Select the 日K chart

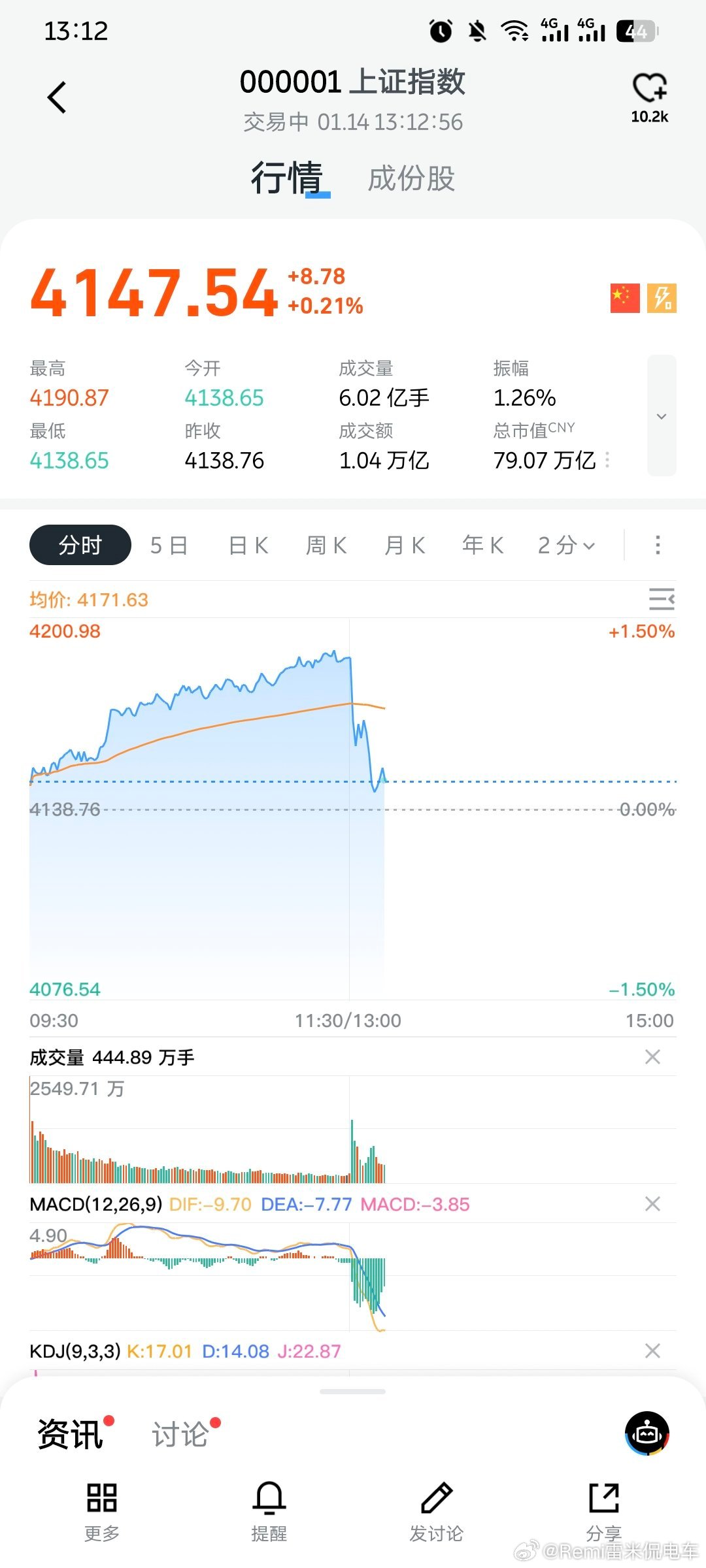(x=248, y=545)
